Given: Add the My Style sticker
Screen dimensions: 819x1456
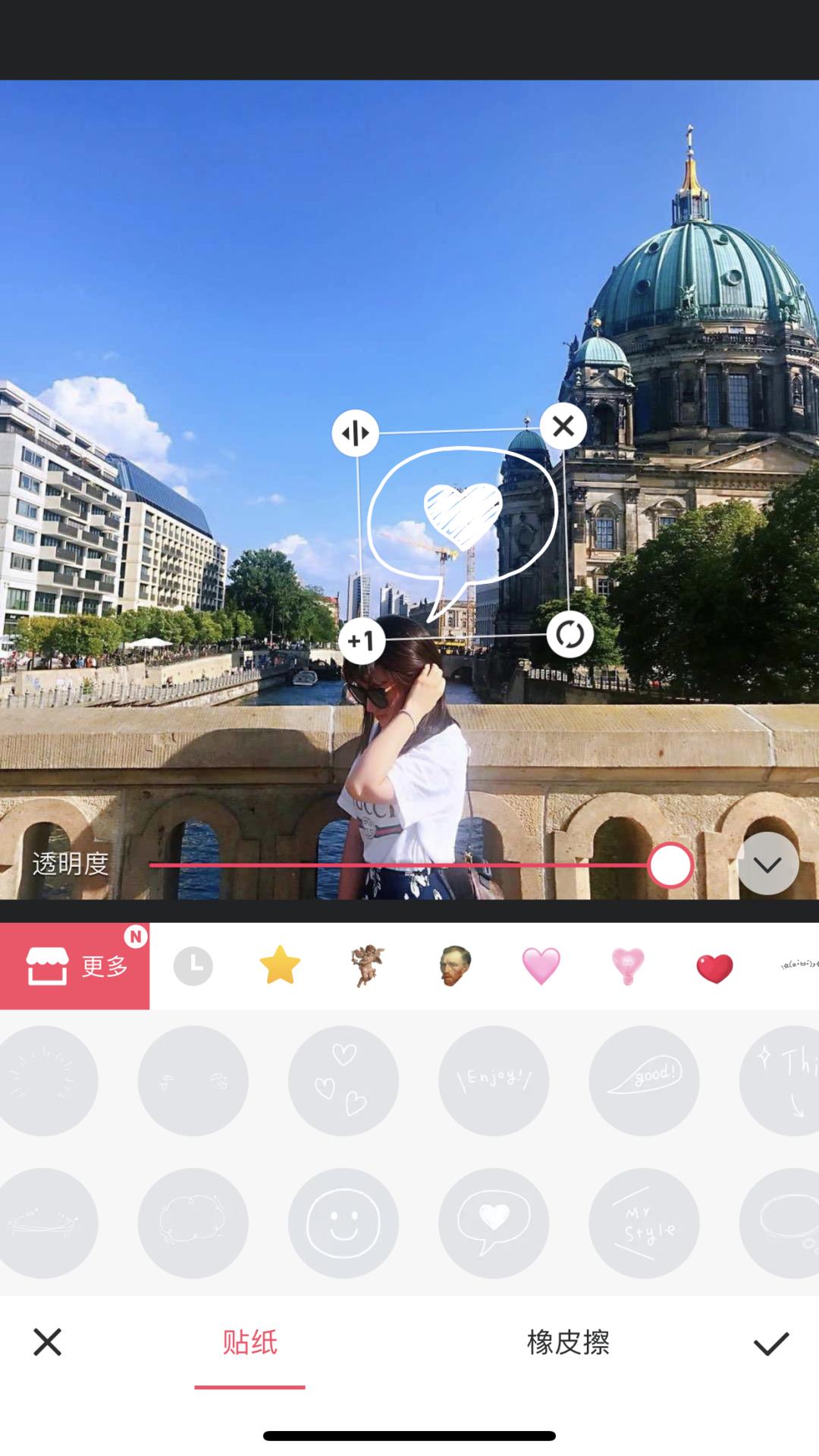Looking at the screenshot, I should (644, 1222).
